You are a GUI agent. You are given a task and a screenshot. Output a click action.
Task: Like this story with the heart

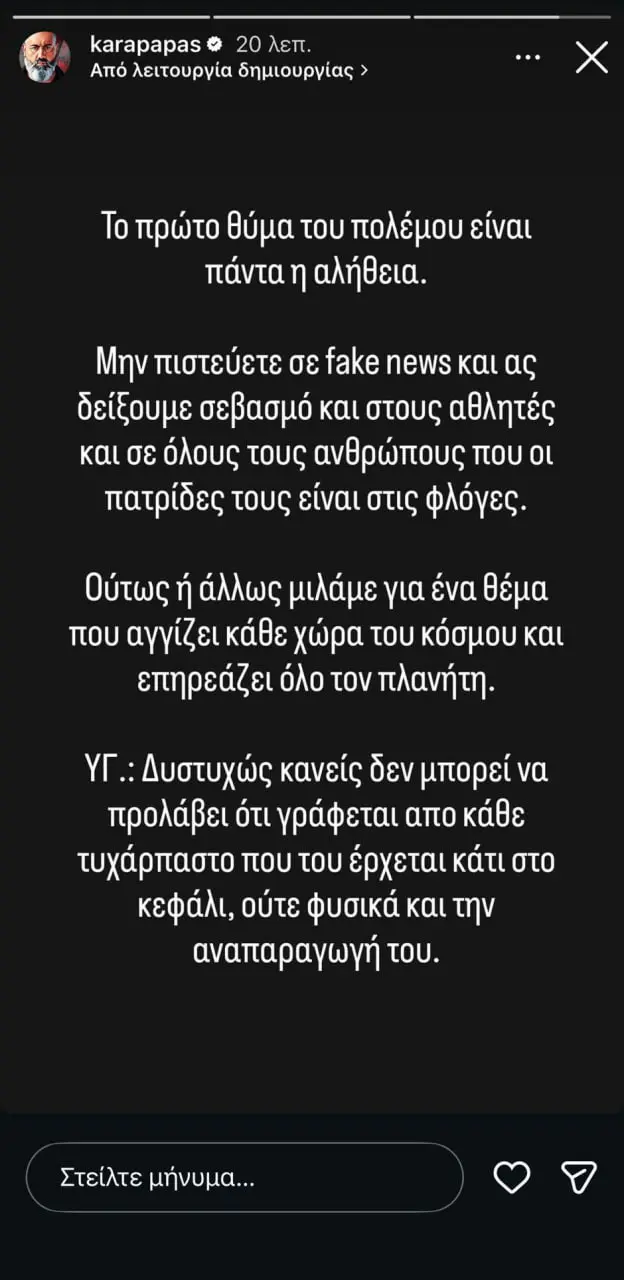point(512,1177)
